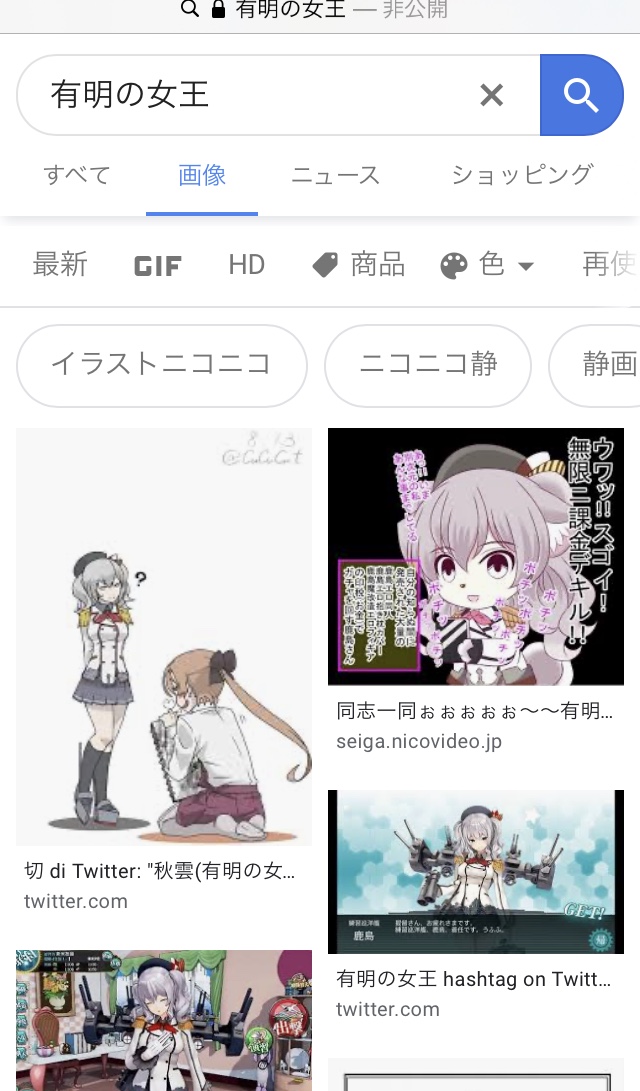Select the ニコニコ静 suggestion chip

[428, 364]
